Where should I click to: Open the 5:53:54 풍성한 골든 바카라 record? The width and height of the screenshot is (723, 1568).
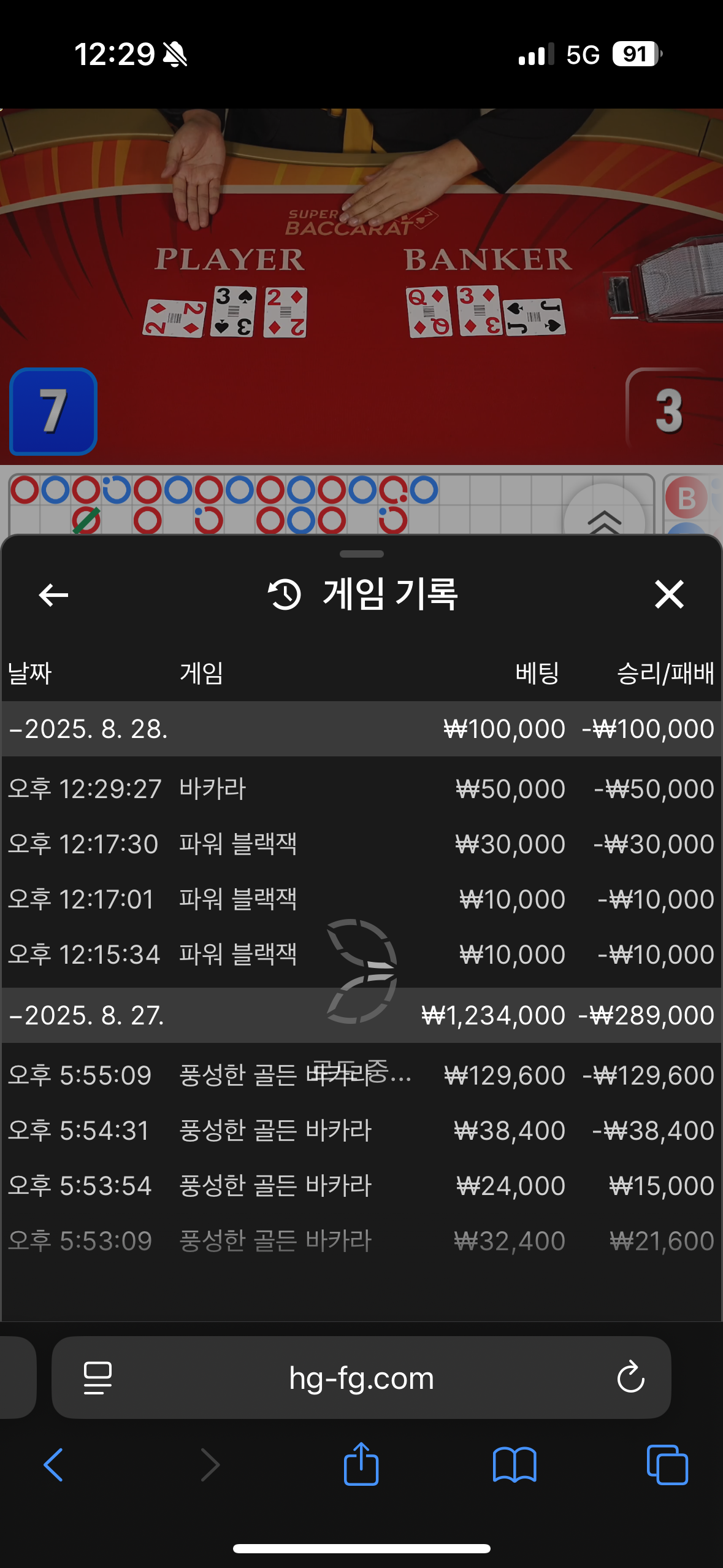(x=361, y=1186)
